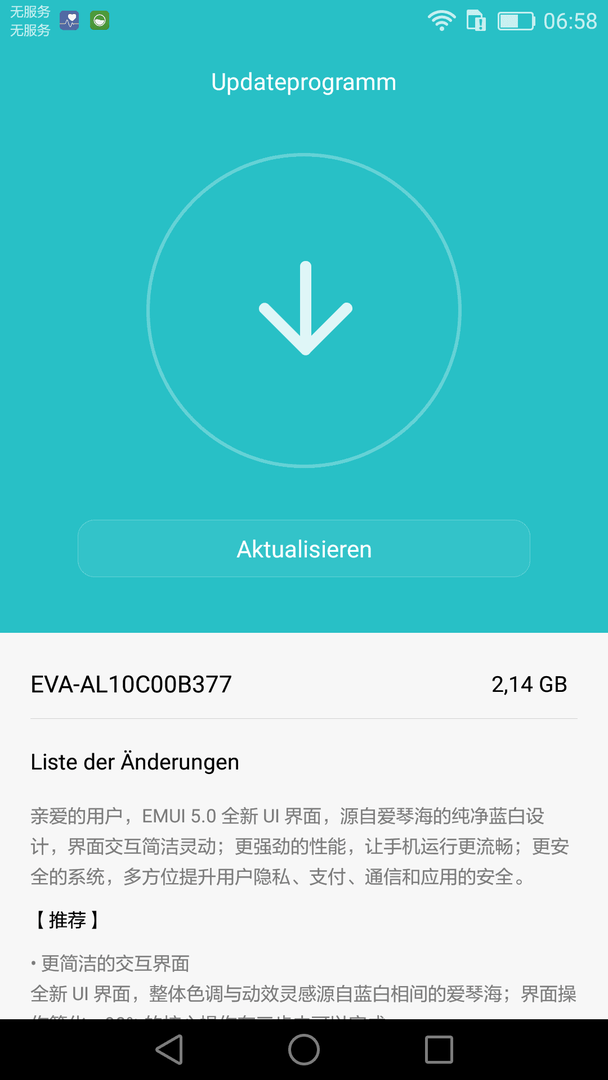Return to the home screen
This screenshot has height=1080, width=608.
click(304, 1050)
